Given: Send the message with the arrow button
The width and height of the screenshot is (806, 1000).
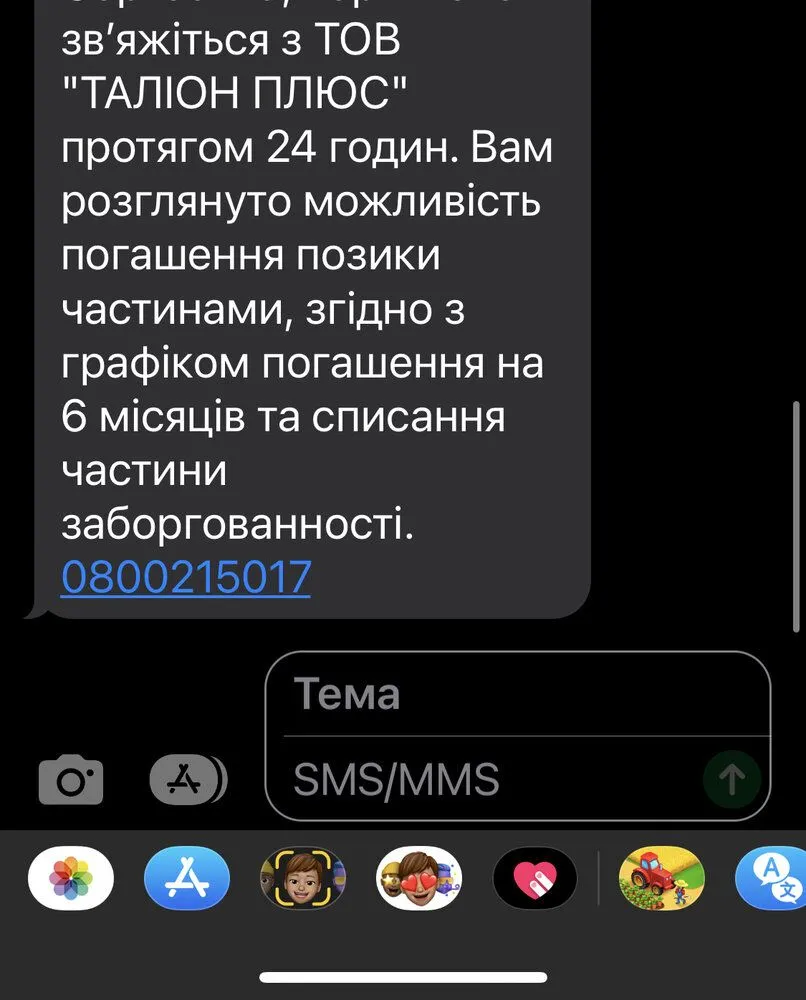Looking at the screenshot, I should tap(732, 778).
